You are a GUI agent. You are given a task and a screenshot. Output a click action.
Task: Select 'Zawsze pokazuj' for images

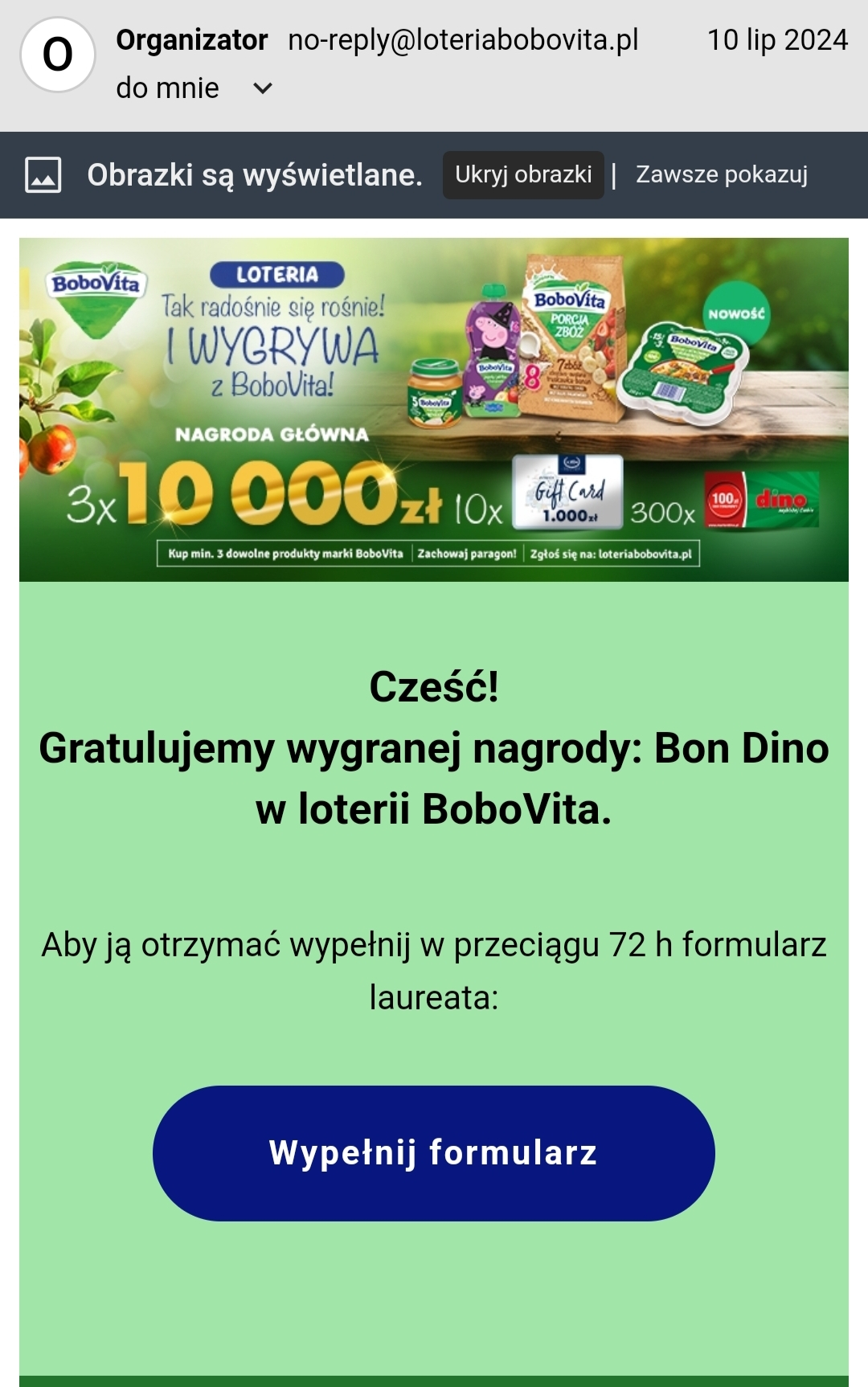pos(721,174)
